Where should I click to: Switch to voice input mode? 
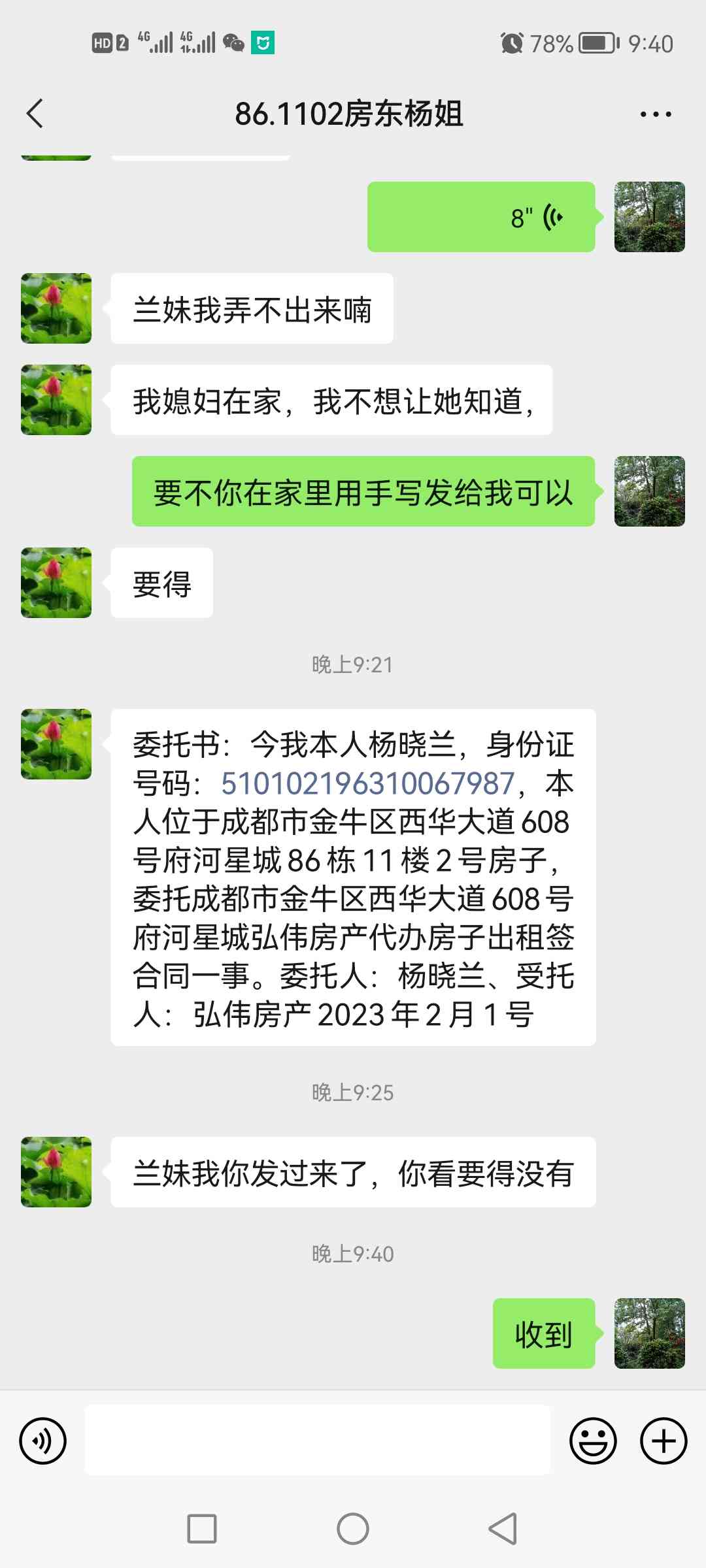tap(43, 1441)
